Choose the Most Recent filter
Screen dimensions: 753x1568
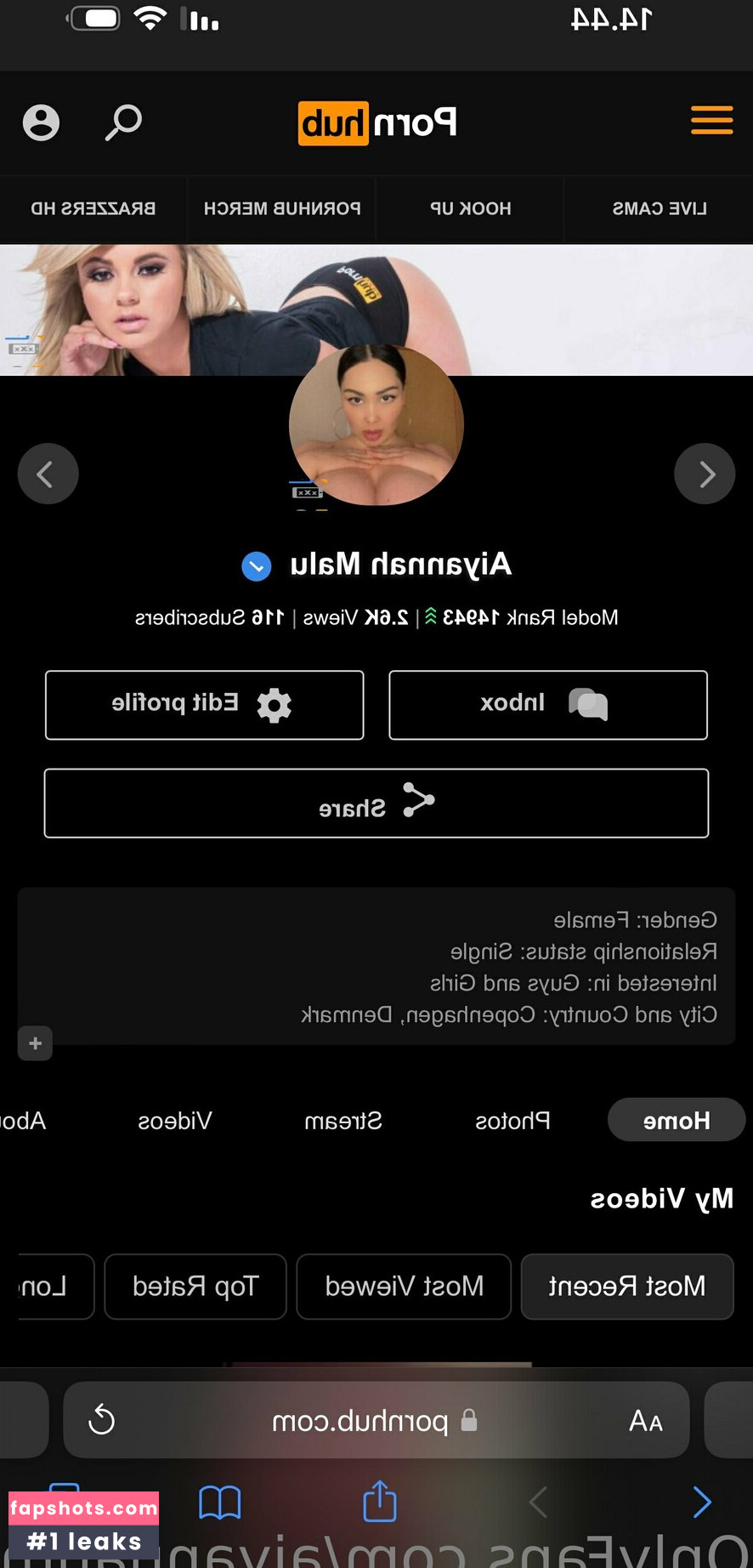[x=626, y=1286]
